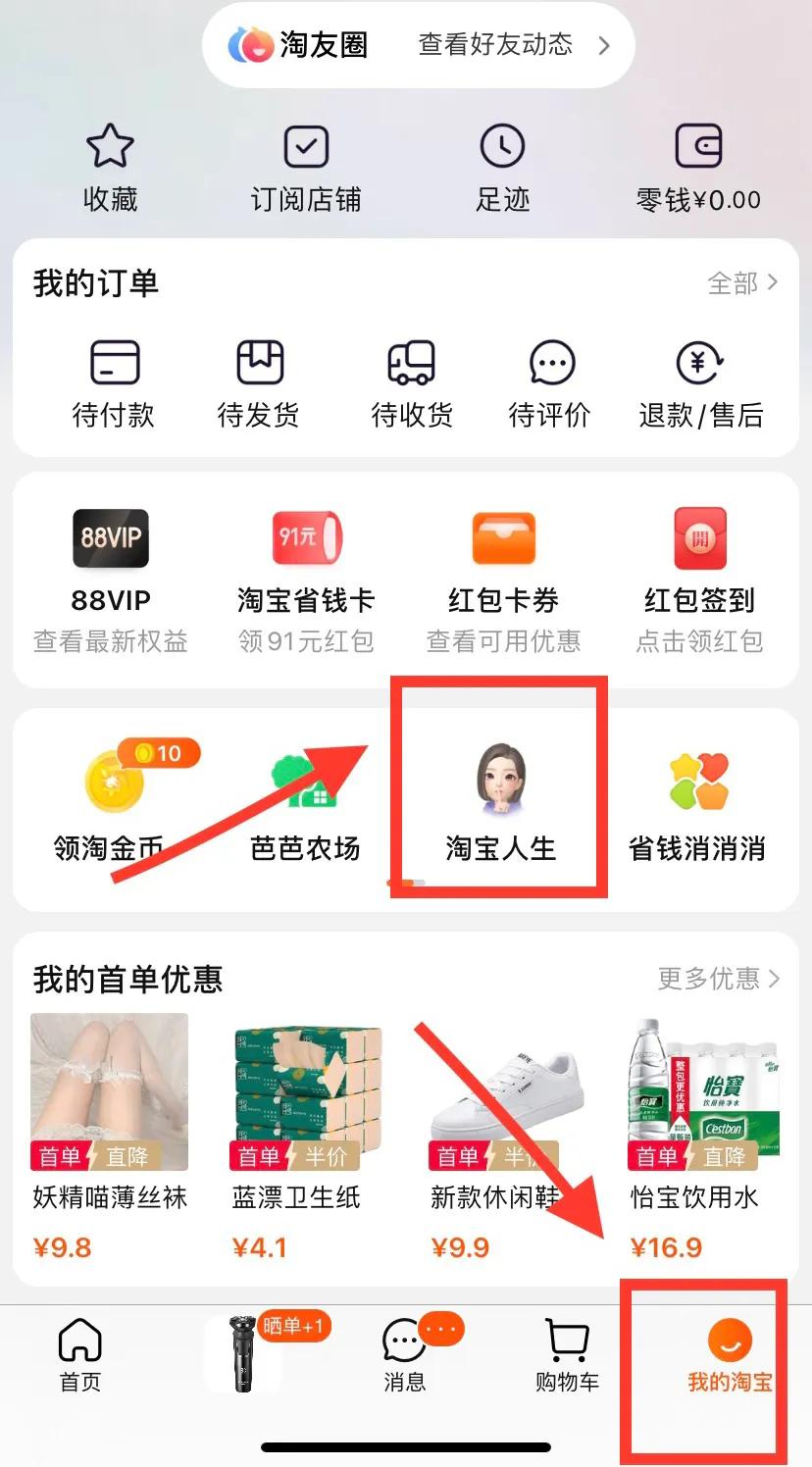The image size is (812, 1467).
Task: Open 待评价 orders
Action: click(x=550, y=384)
